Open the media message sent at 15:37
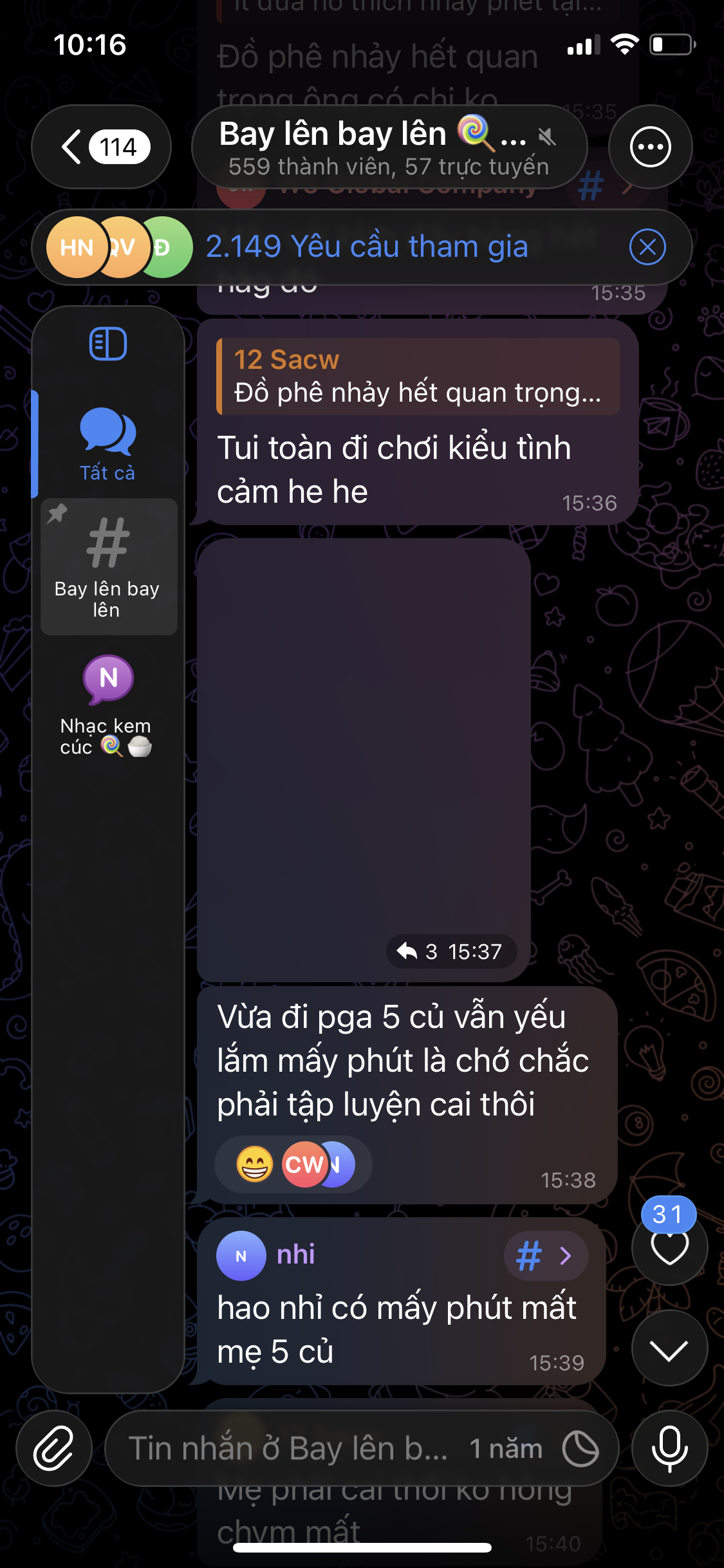This screenshot has width=724, height=1568. click(x=364, y=760)
